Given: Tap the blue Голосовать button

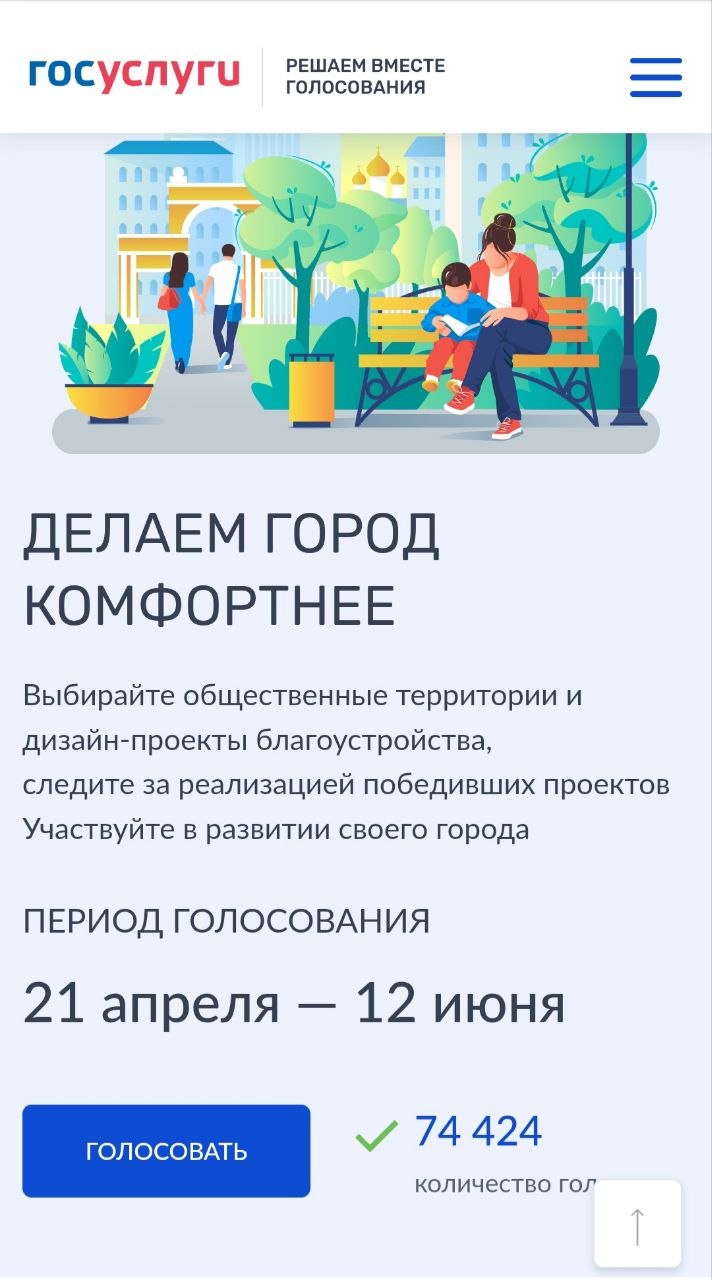Looking at the screenshot, I should tap(166, 1151).
